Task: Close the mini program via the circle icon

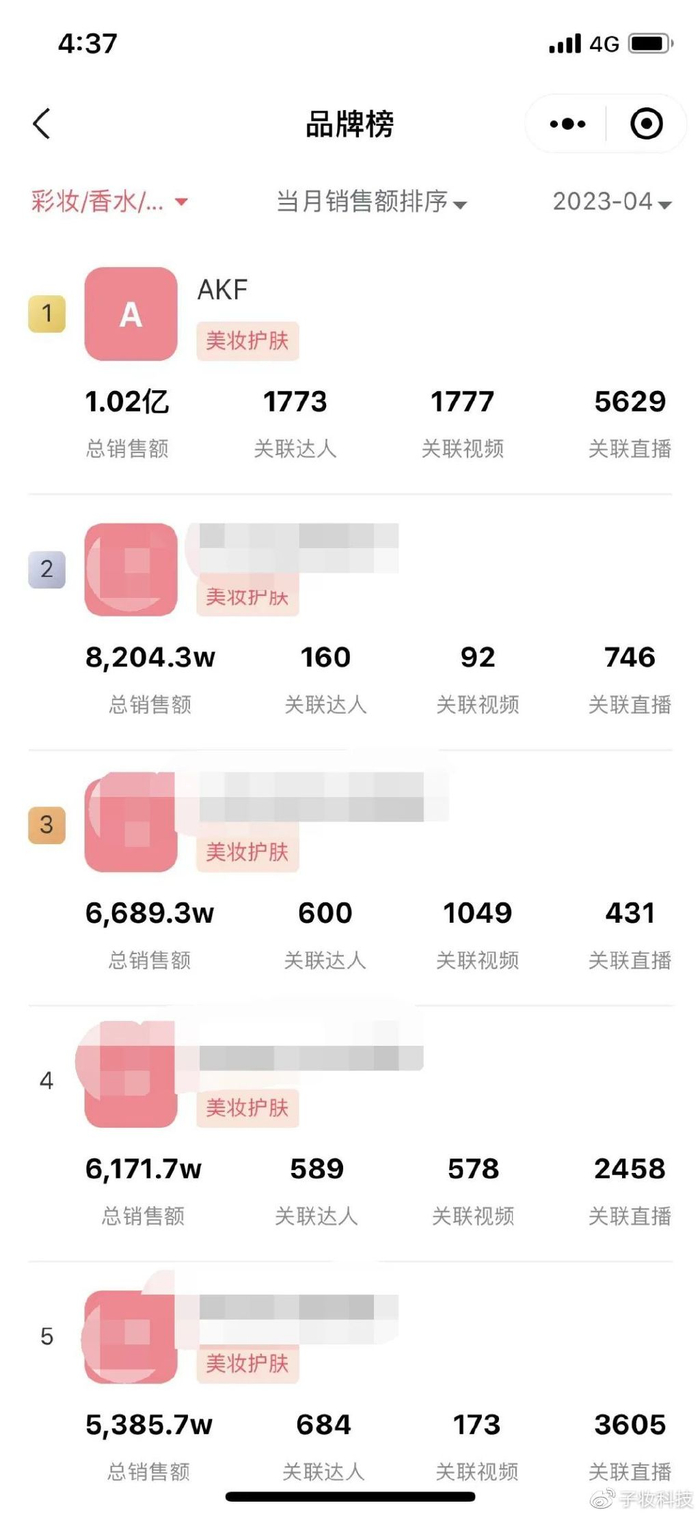Action: point(646,124)
